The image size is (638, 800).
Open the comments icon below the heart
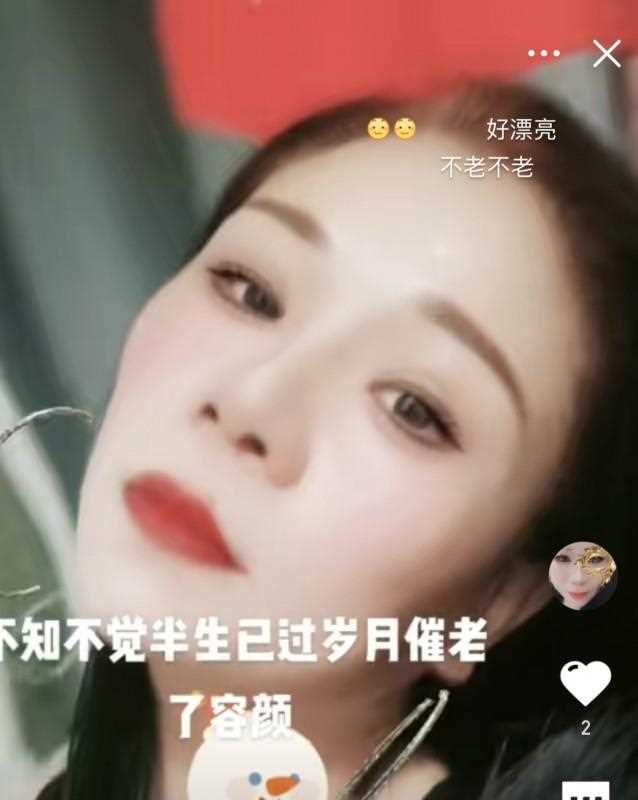[586, 790]
